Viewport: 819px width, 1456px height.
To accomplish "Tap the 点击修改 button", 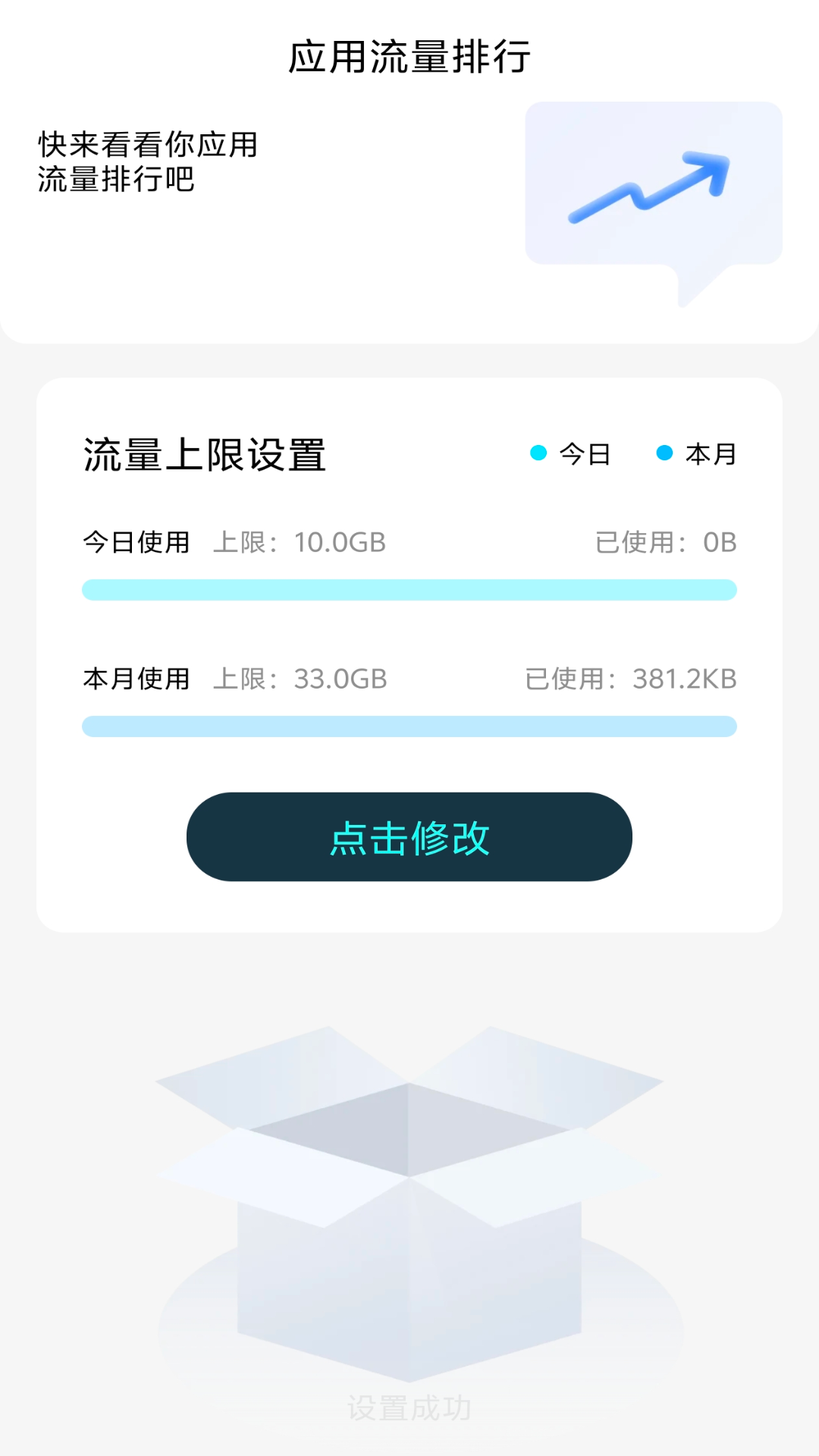I will tap(409, 838).
